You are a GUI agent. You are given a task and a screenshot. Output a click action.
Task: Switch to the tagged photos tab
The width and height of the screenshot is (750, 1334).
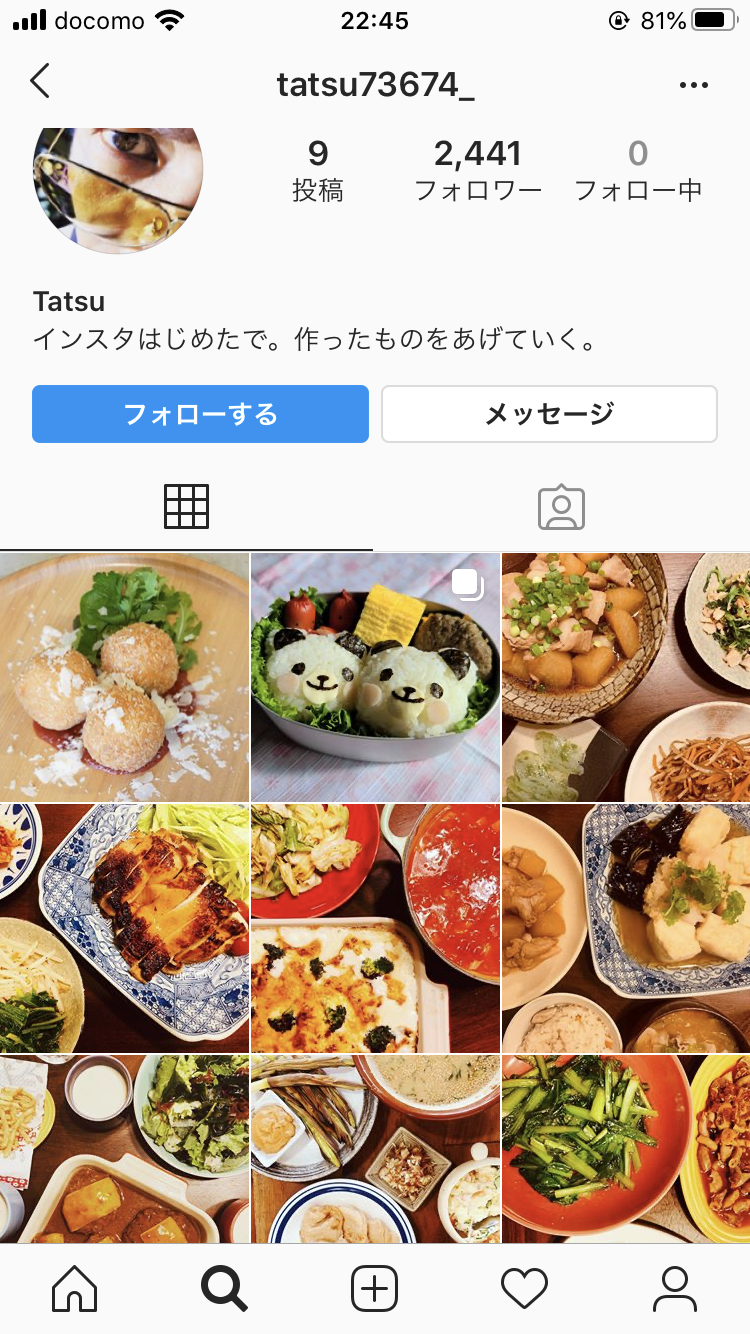pos(561,507)
